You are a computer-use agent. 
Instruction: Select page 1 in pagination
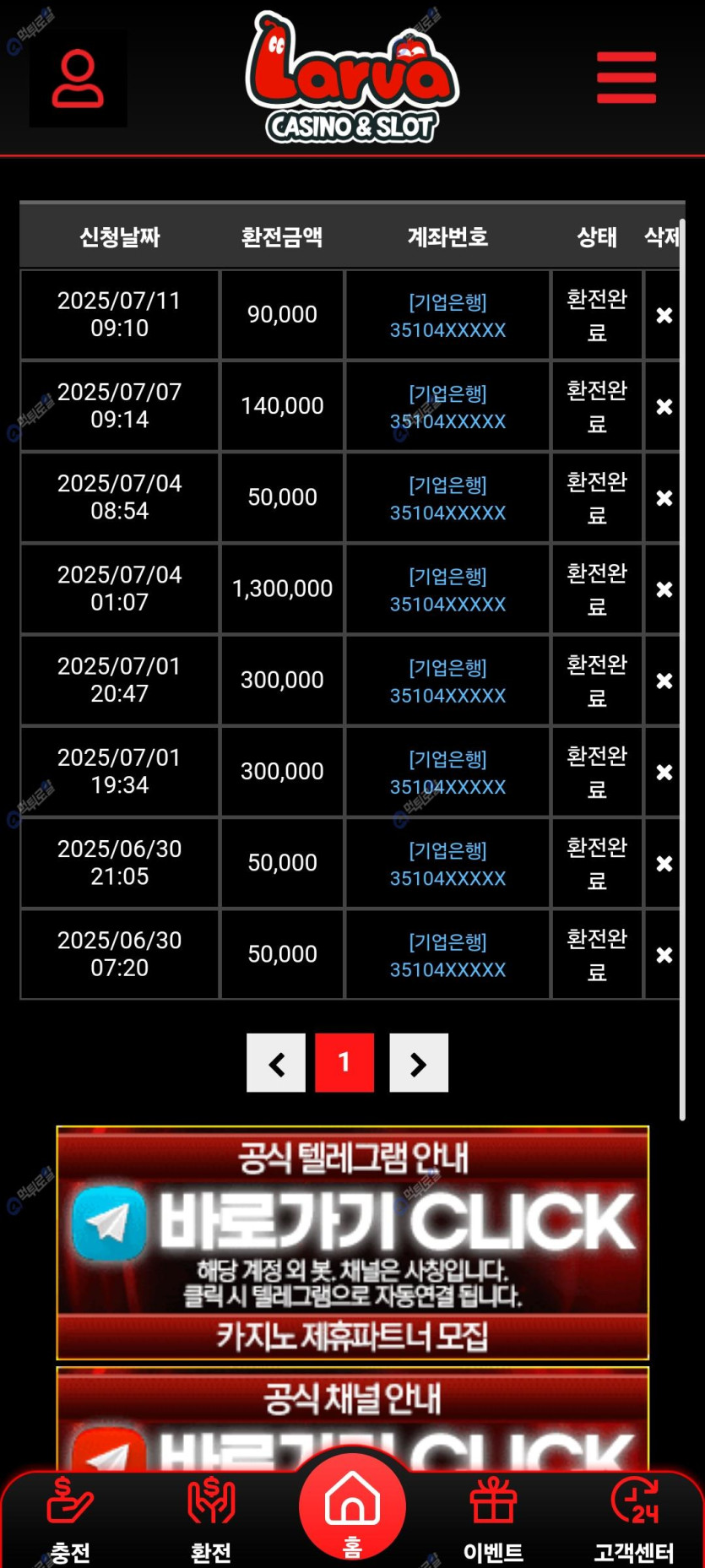point(344,1063)
